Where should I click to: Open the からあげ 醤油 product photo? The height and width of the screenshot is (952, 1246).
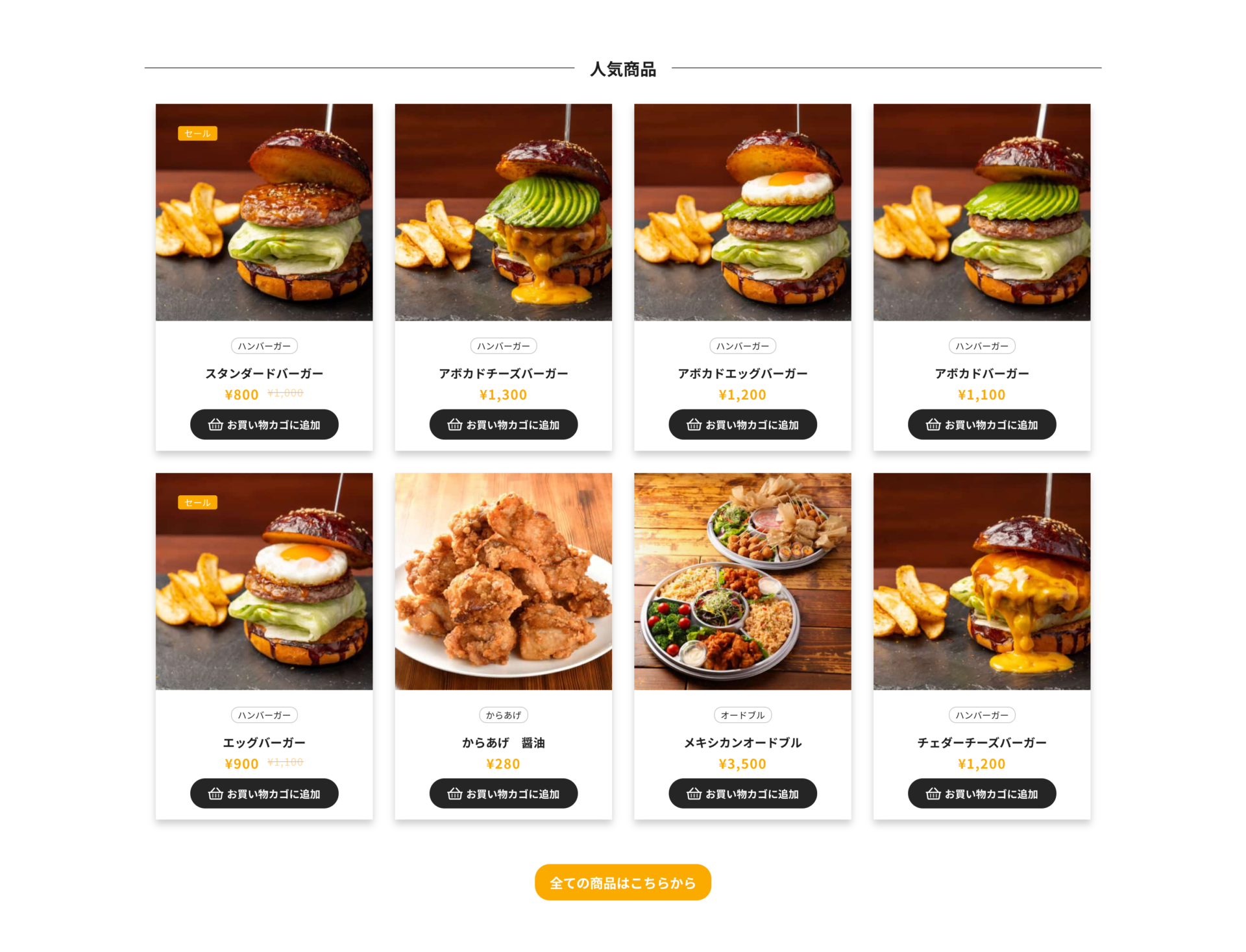point(503,581)
